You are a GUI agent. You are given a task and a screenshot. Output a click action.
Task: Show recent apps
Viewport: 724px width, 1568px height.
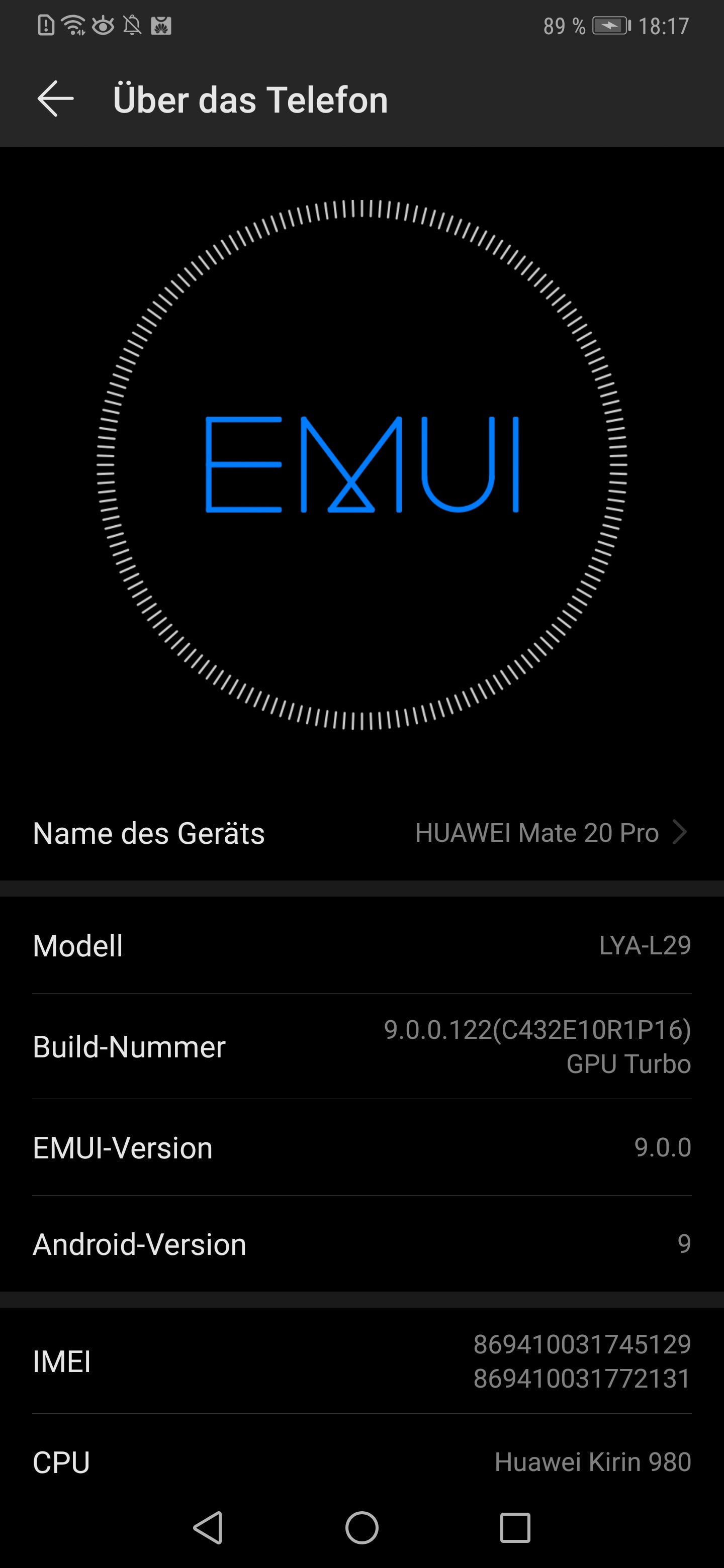[x=515, y=1528]
